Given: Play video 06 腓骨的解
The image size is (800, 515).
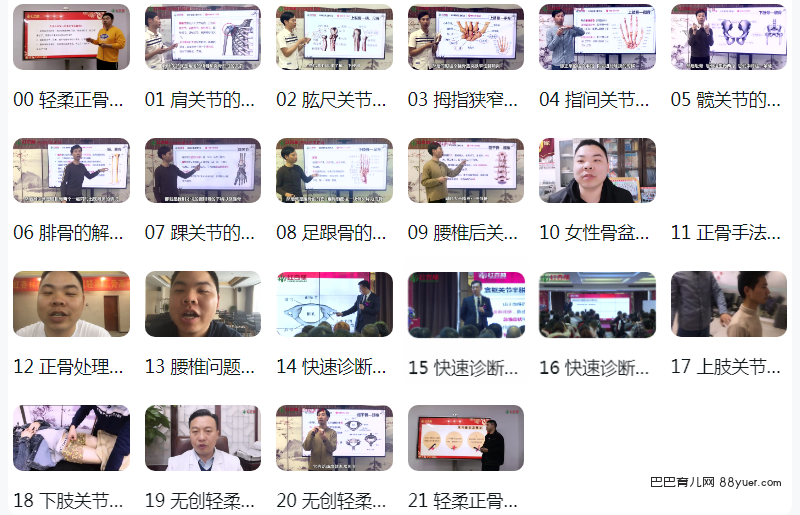Looking at the screenshot, I should click(71, 170).
